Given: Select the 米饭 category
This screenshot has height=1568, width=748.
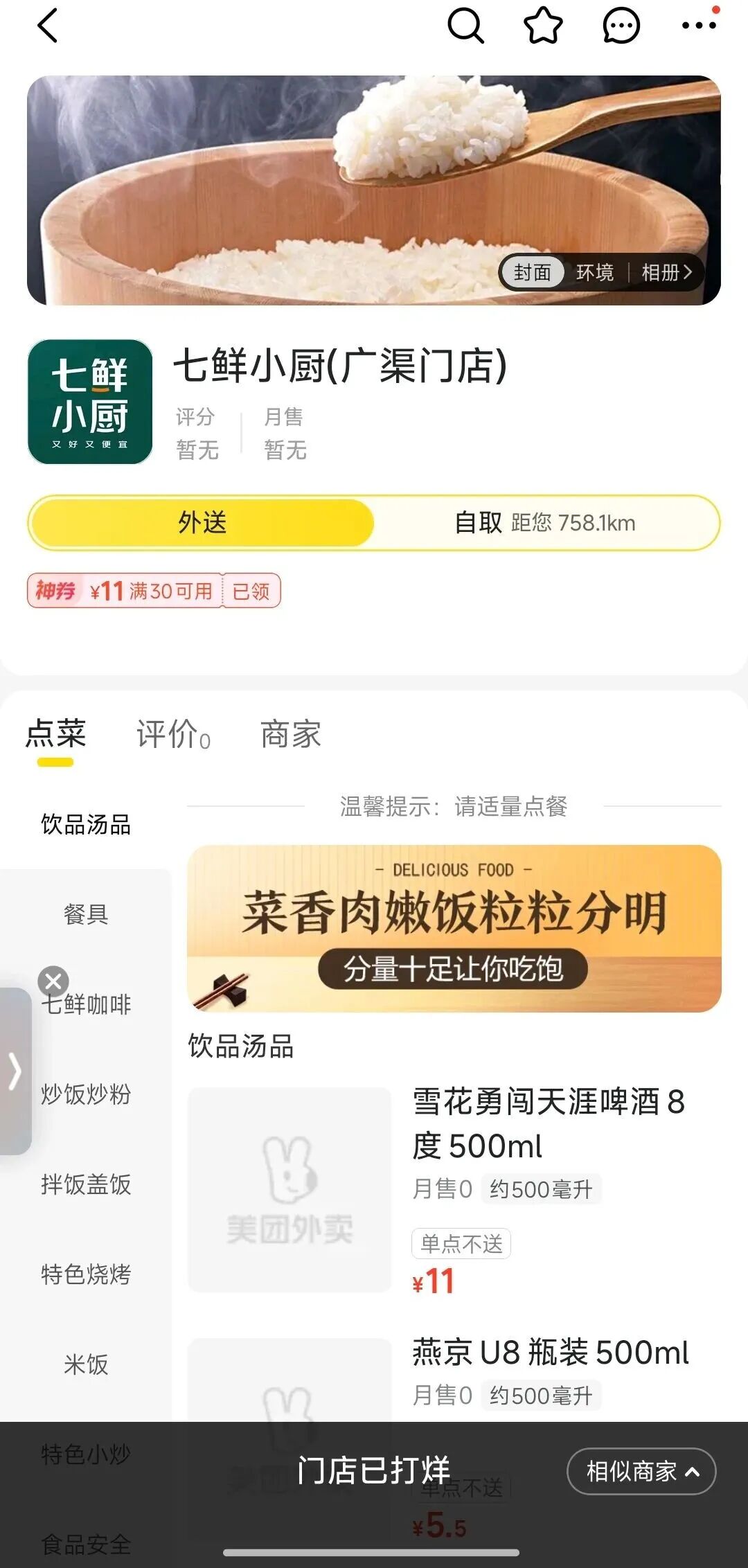Looking at the screenshot, I should point(86,1364).
